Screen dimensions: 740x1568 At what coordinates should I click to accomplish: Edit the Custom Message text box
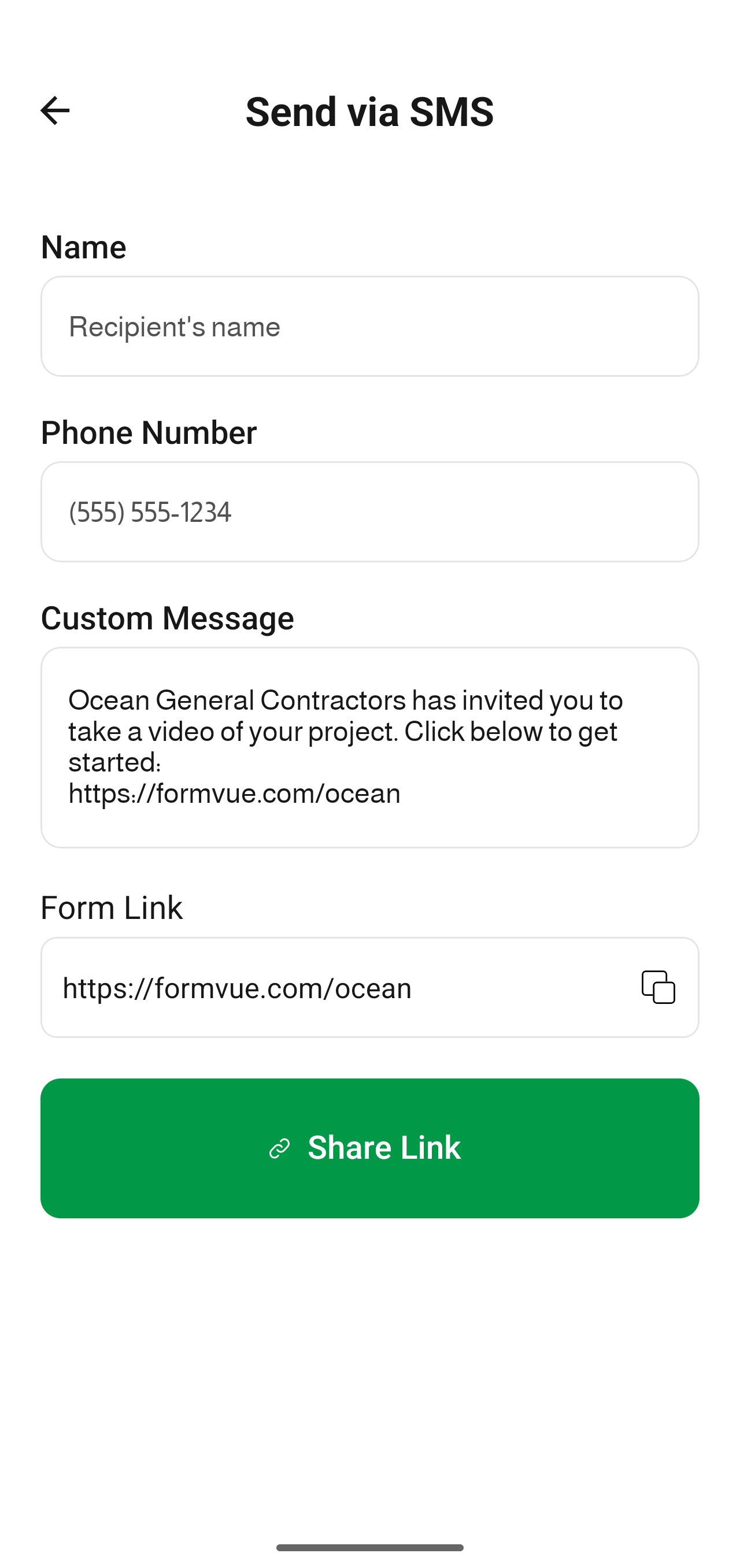tap(369, 747)
